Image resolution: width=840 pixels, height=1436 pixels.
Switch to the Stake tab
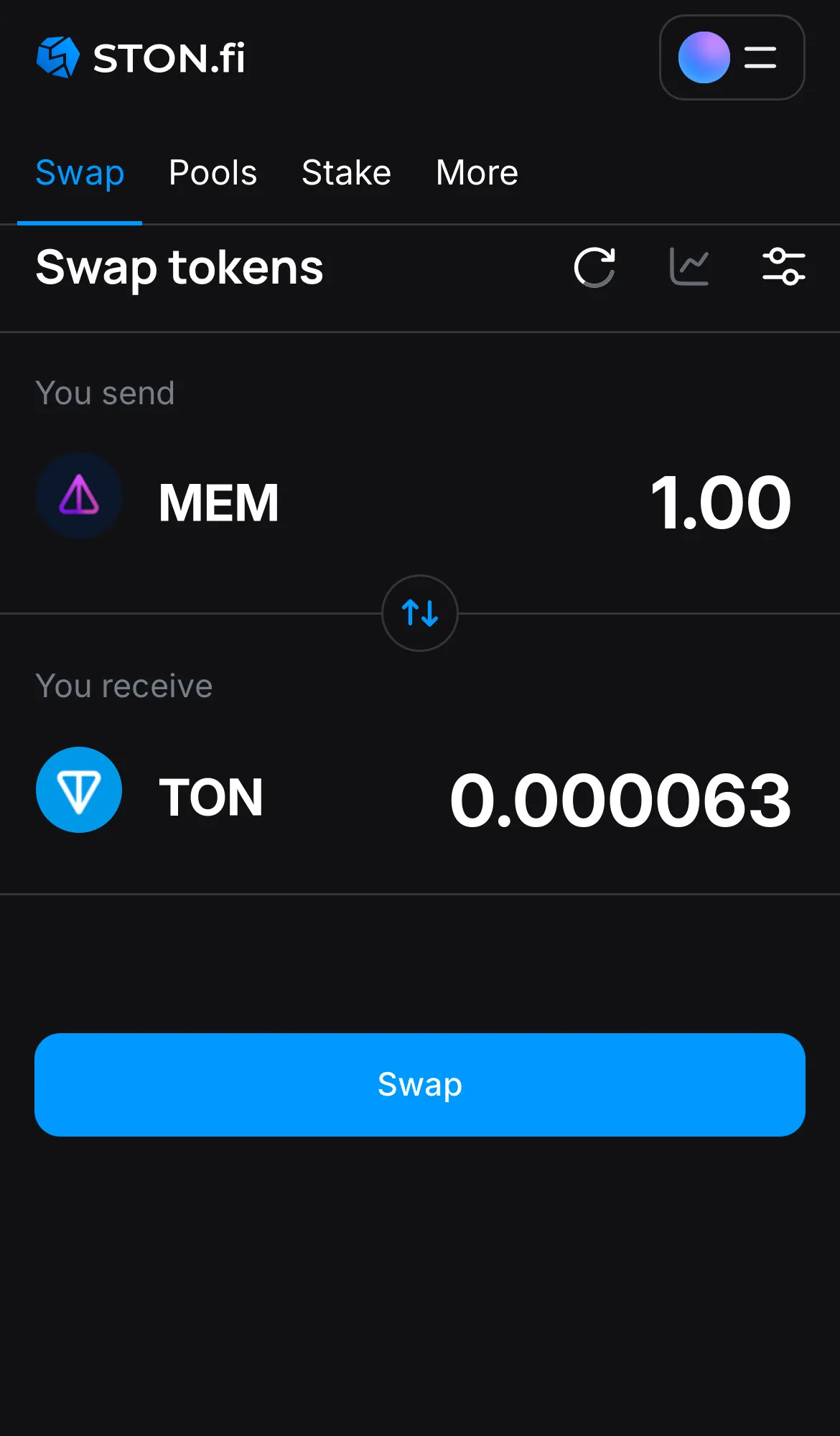[346, 172]
